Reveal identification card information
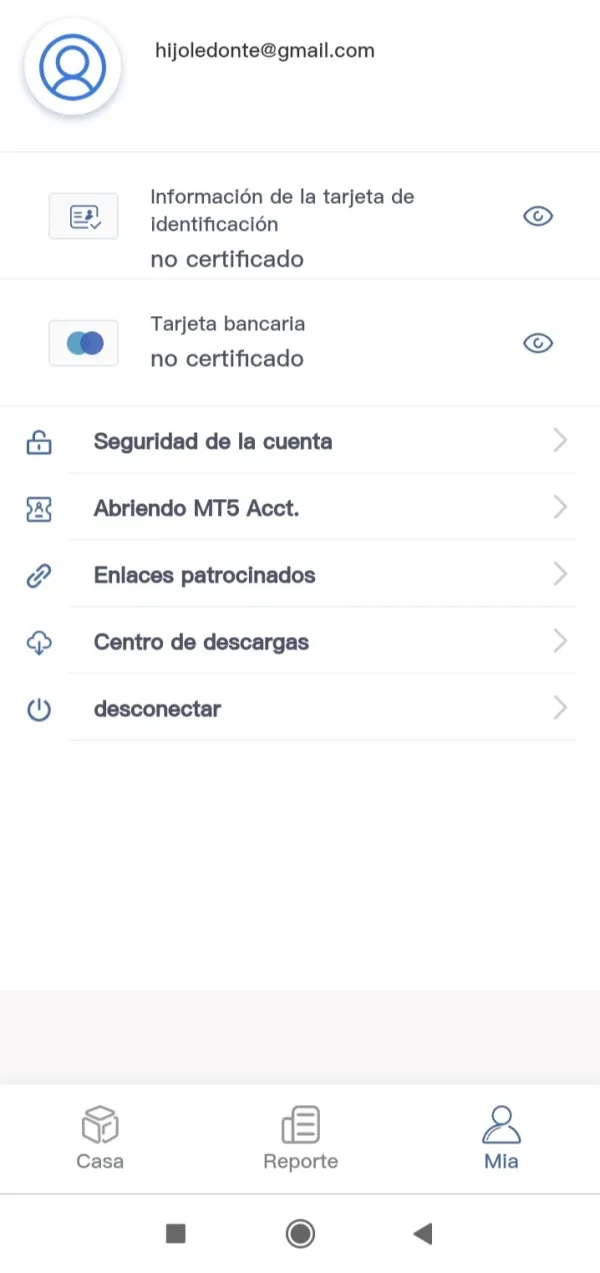 click(538, 216)
